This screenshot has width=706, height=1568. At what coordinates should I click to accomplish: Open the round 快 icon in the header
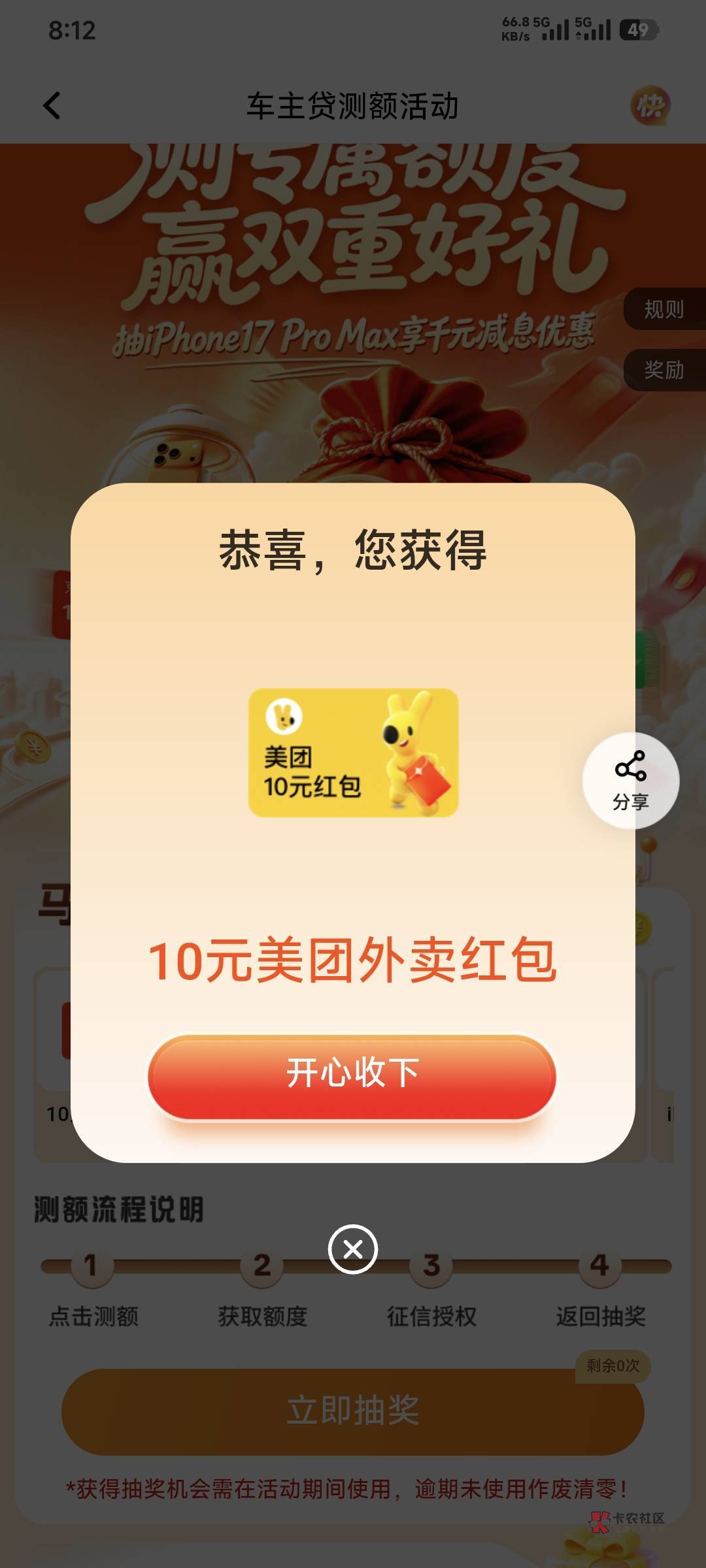(650, 105)
